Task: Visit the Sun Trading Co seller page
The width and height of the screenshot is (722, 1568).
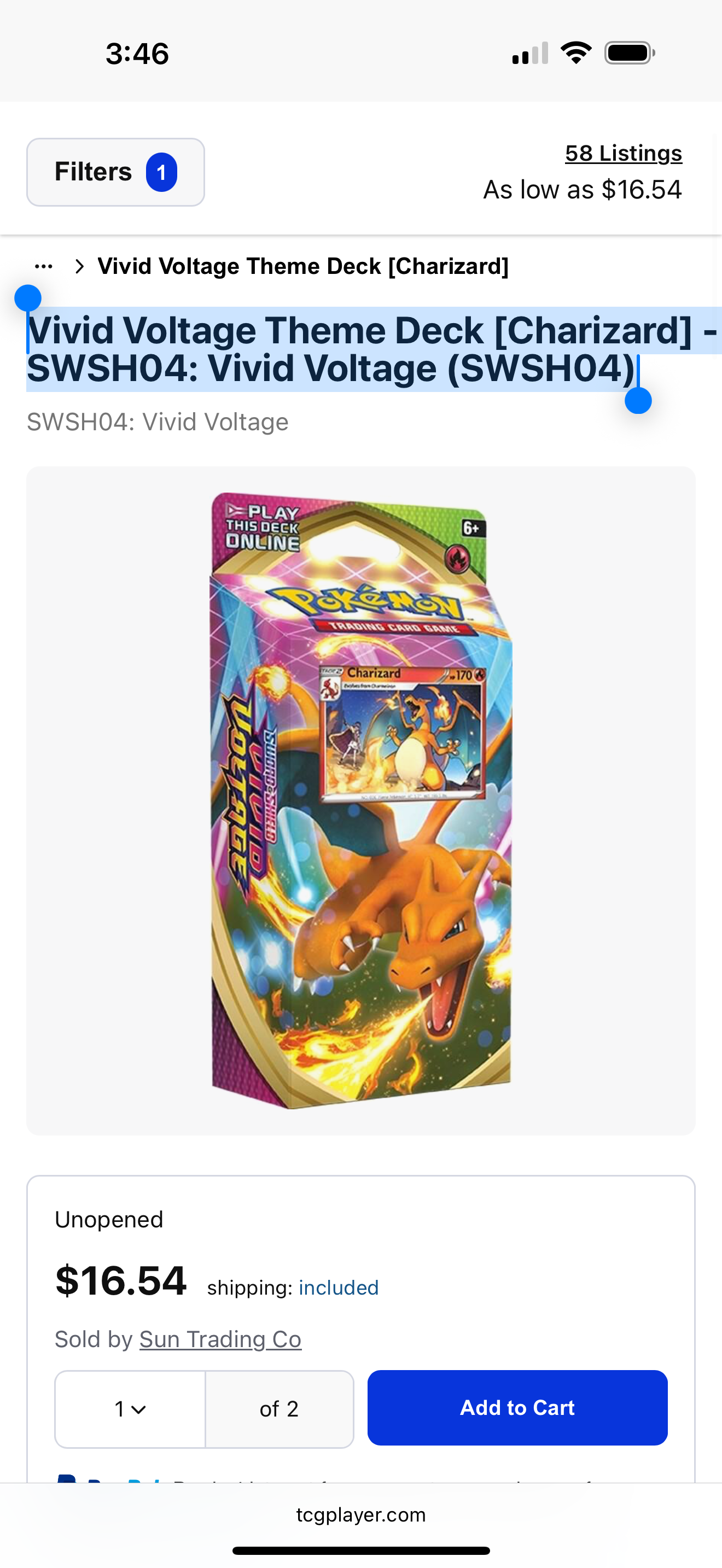Action: [220, 1339]
